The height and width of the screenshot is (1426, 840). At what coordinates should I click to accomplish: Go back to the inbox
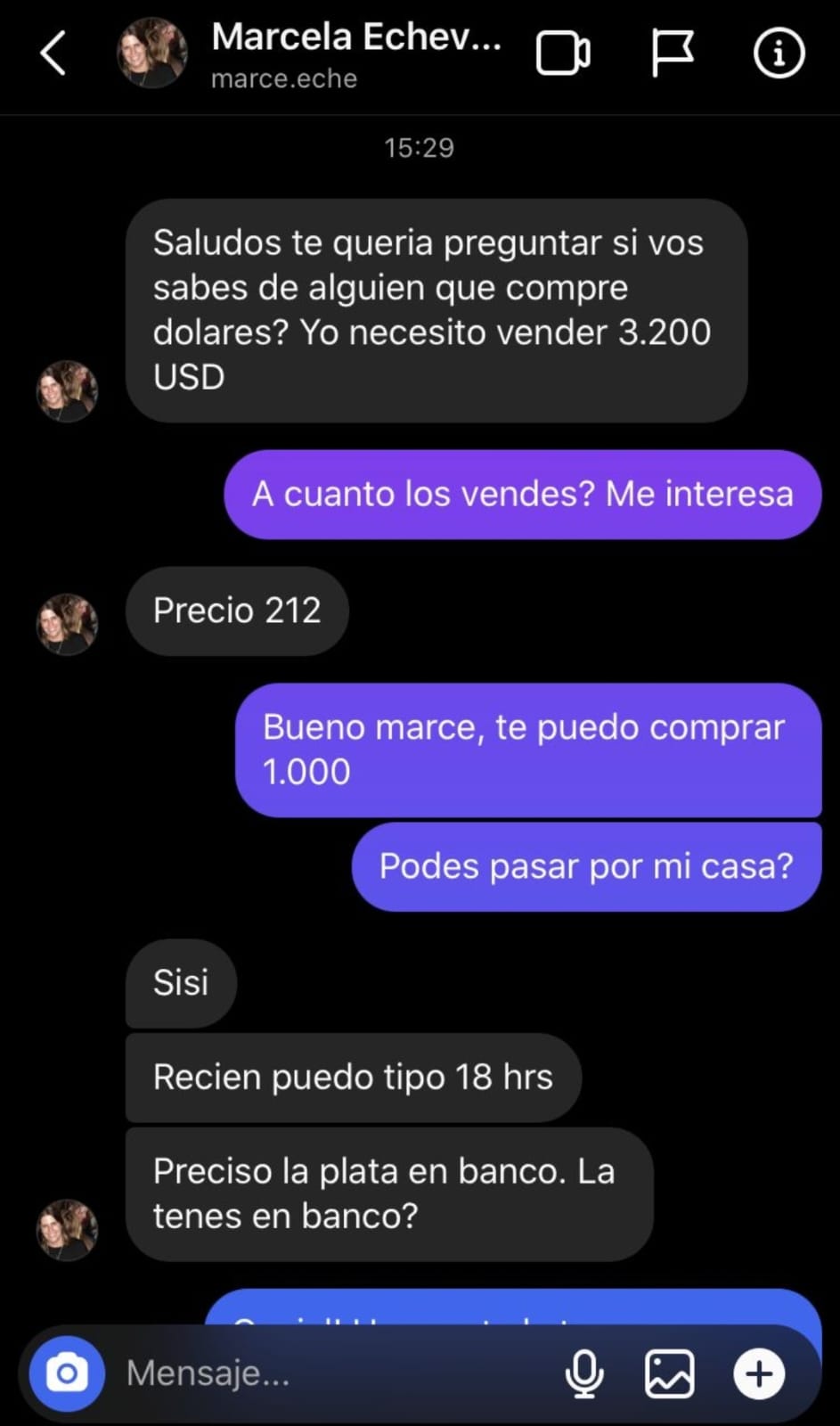53,53
